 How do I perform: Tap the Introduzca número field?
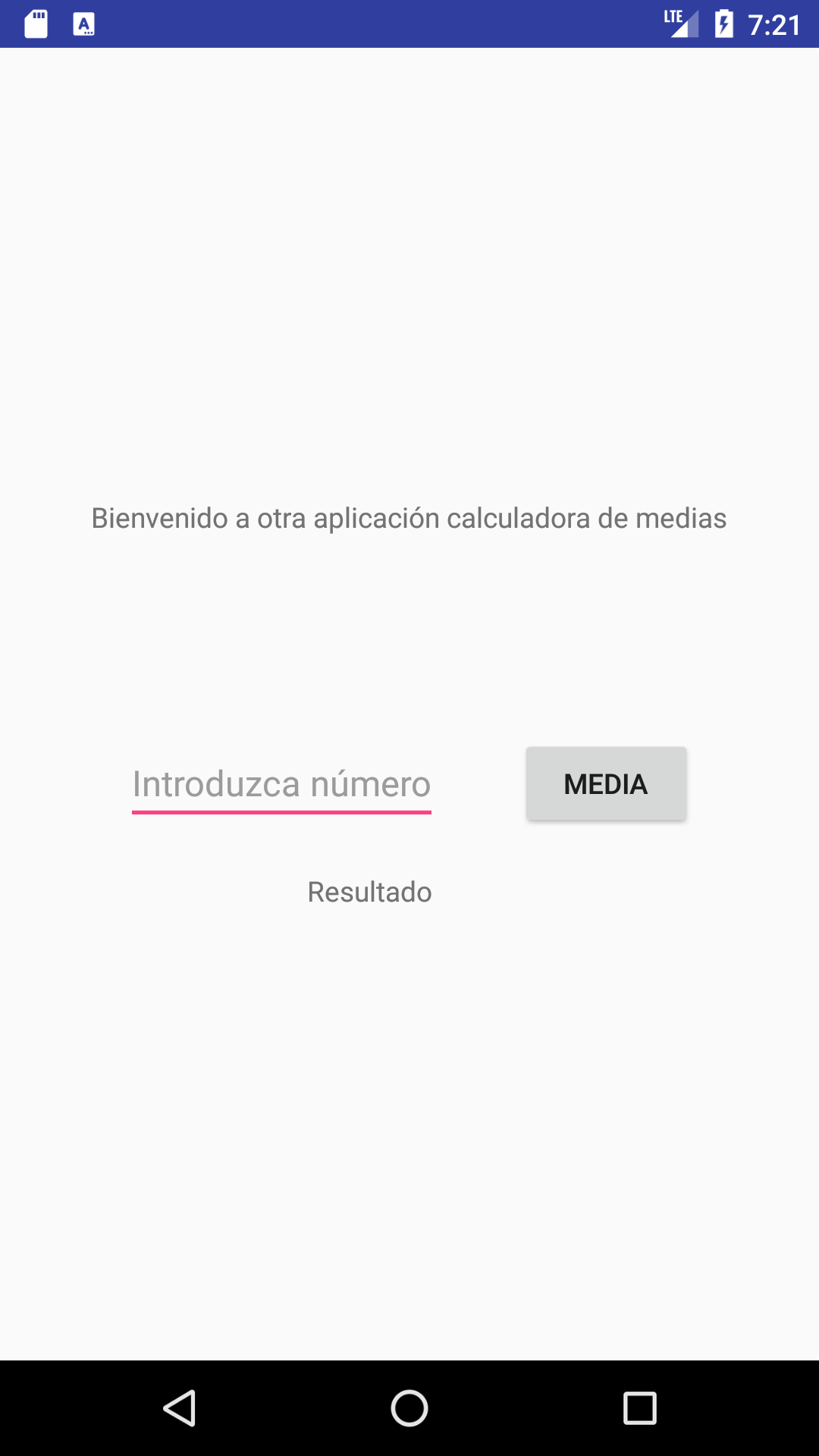coord(281,785)
